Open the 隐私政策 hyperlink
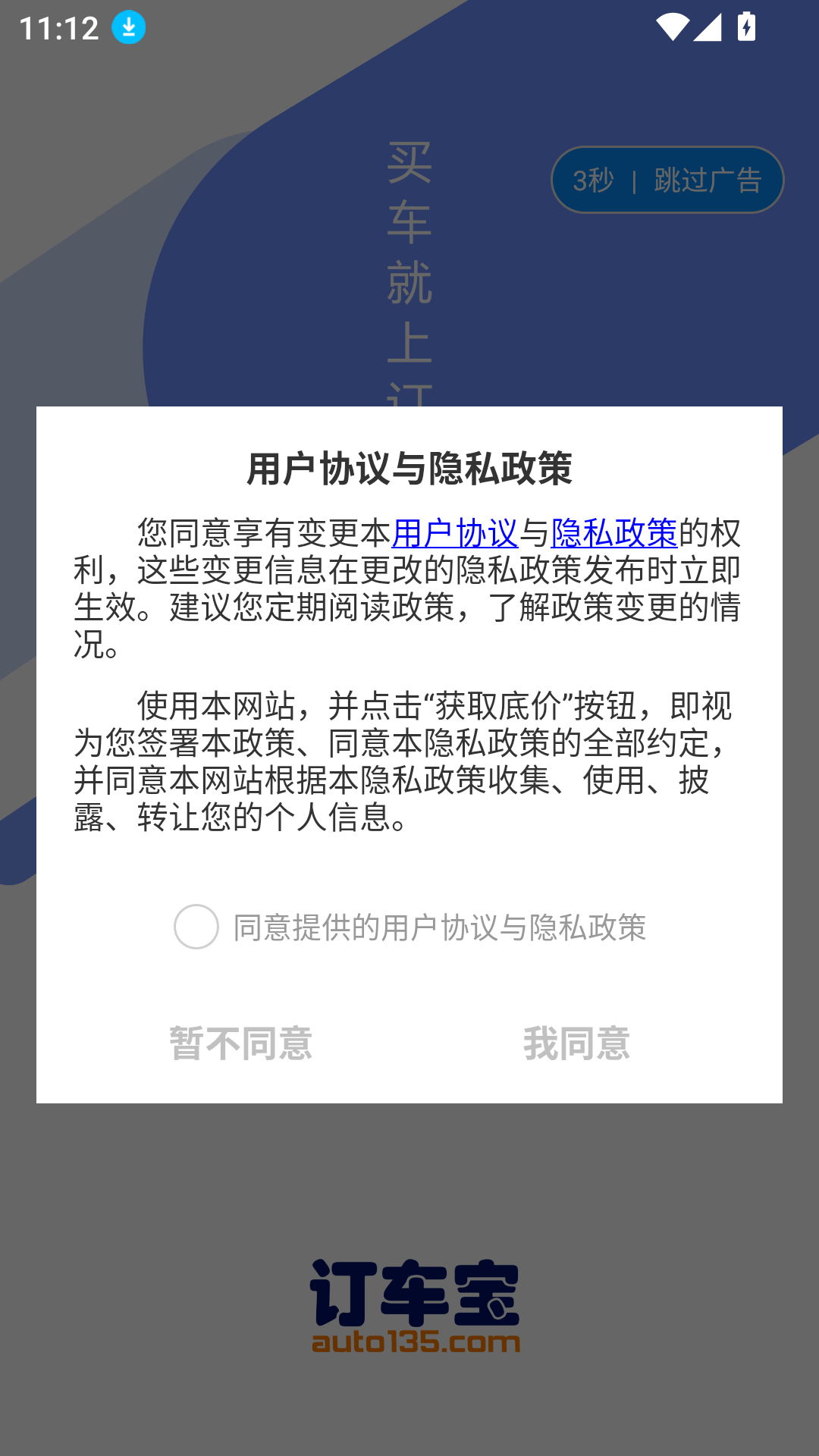 (613, 533)
